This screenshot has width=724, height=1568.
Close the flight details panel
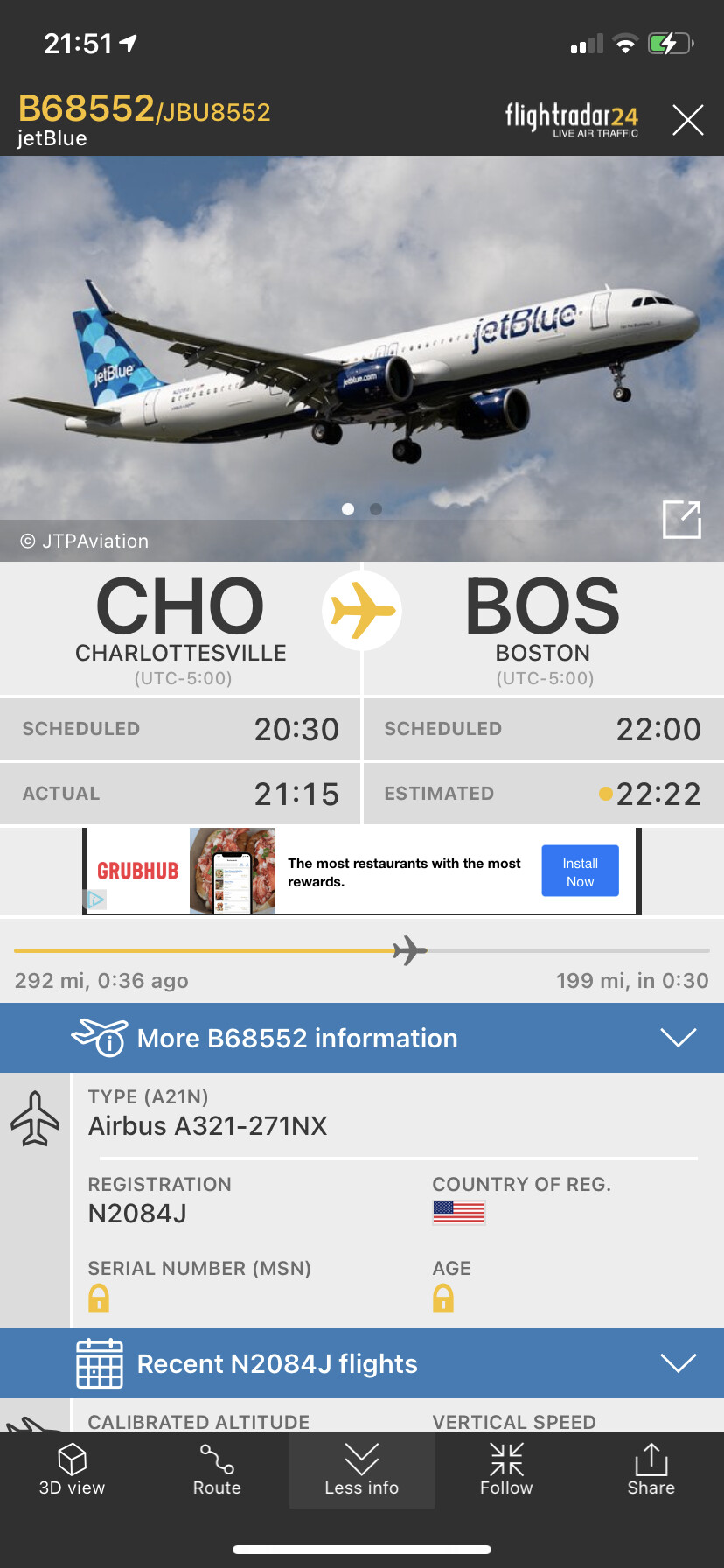coord(687,120)
